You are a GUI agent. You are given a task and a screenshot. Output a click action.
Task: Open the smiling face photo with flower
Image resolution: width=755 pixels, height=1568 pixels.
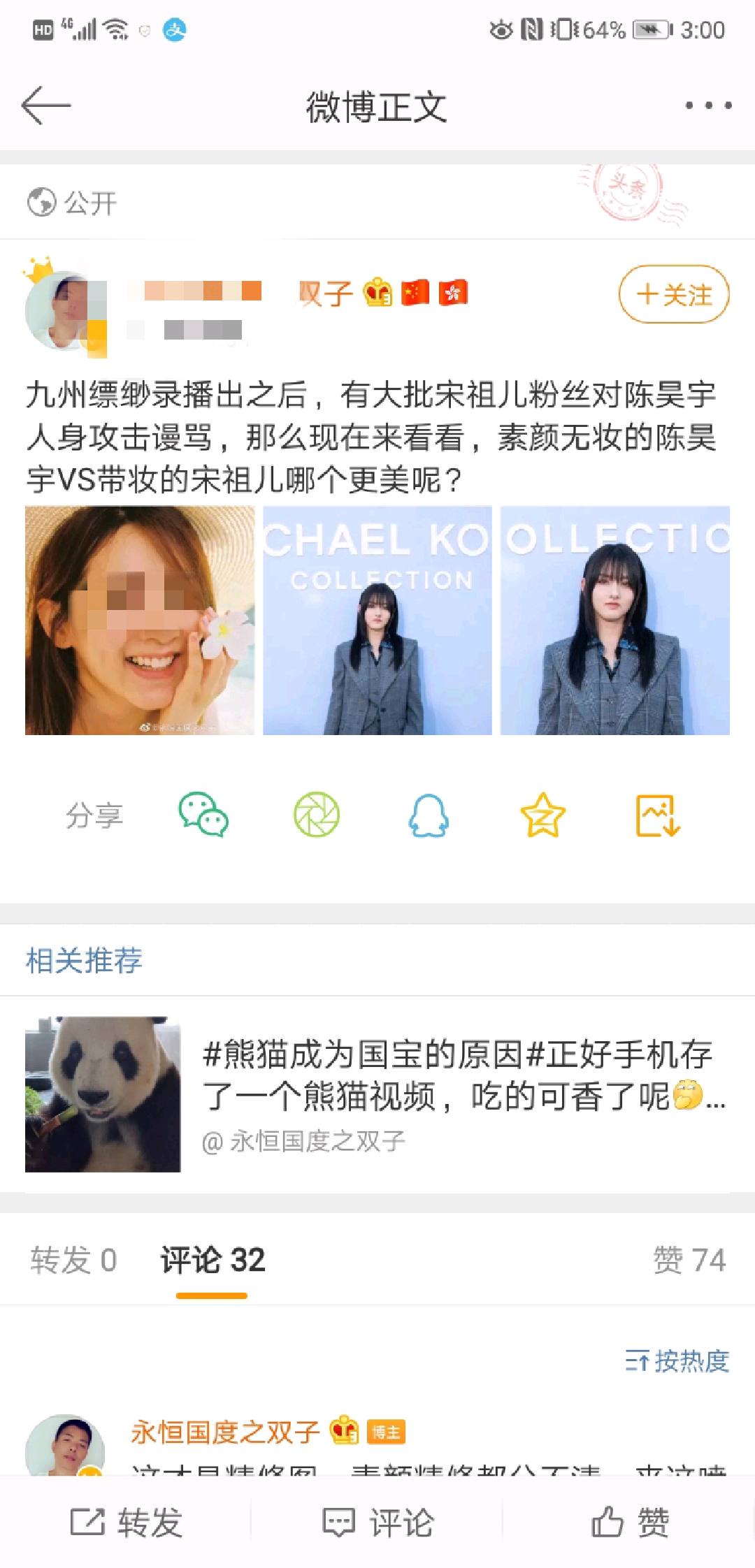point(140,620)
